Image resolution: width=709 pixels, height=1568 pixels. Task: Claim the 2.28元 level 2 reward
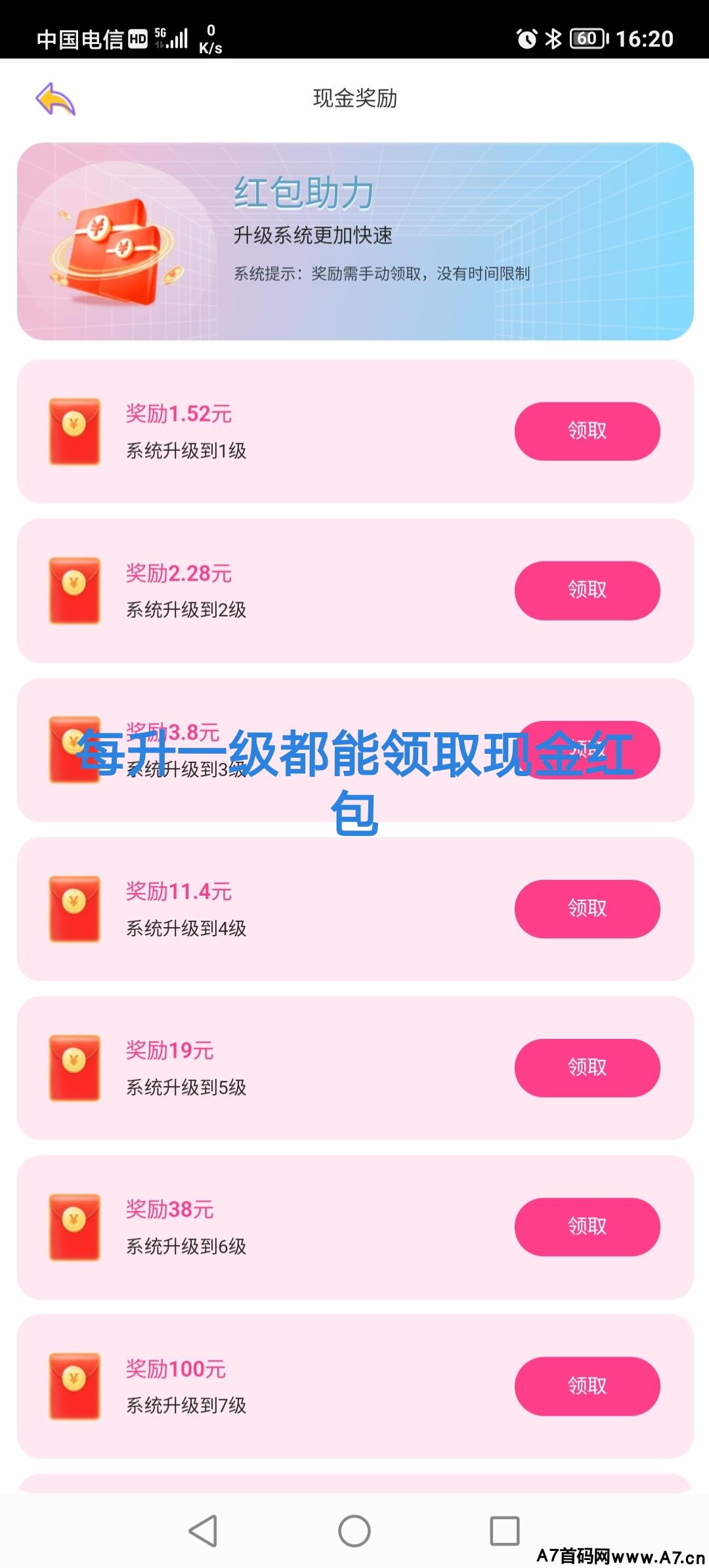pos(587,590)
